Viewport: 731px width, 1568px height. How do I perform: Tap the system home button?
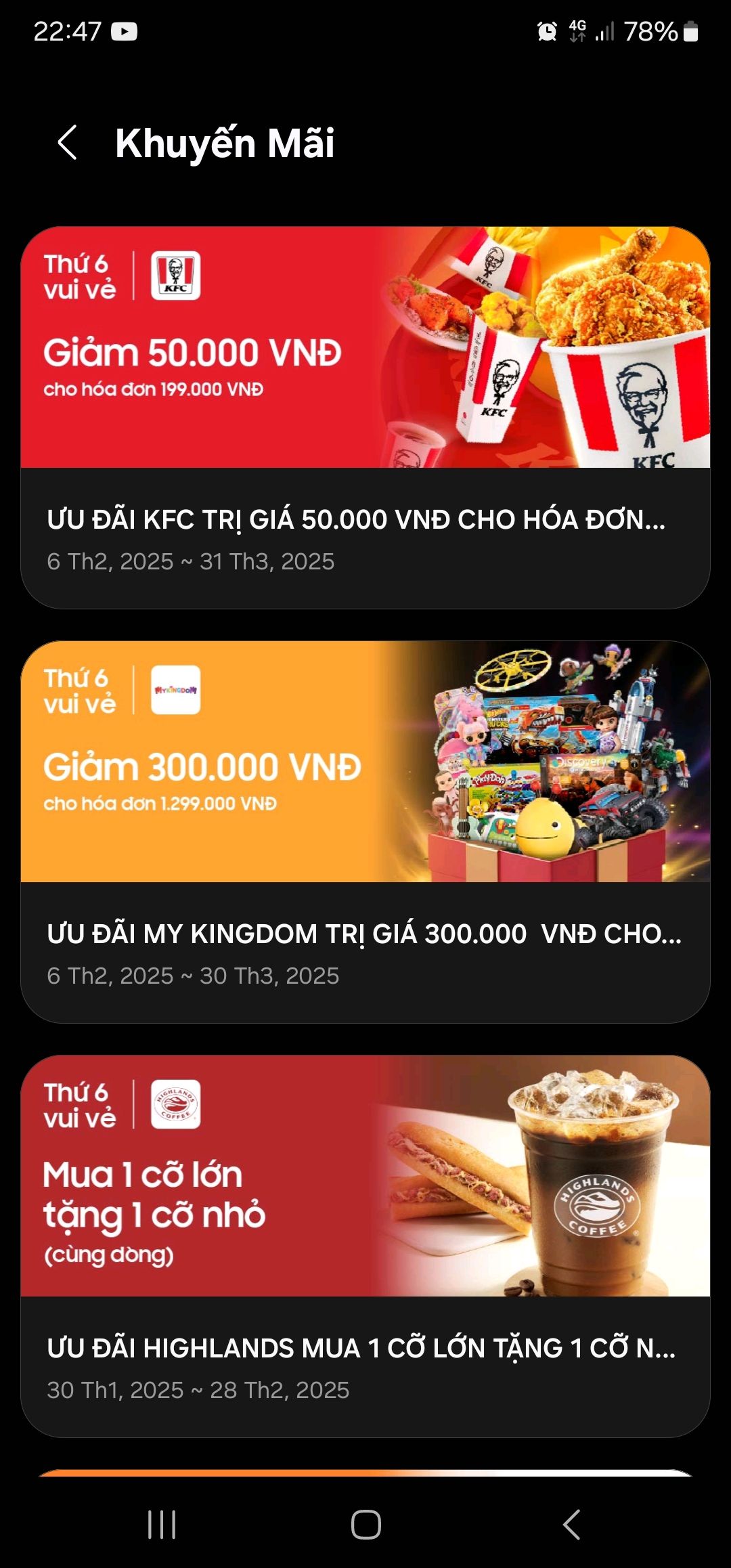[x=365, y=1525]
